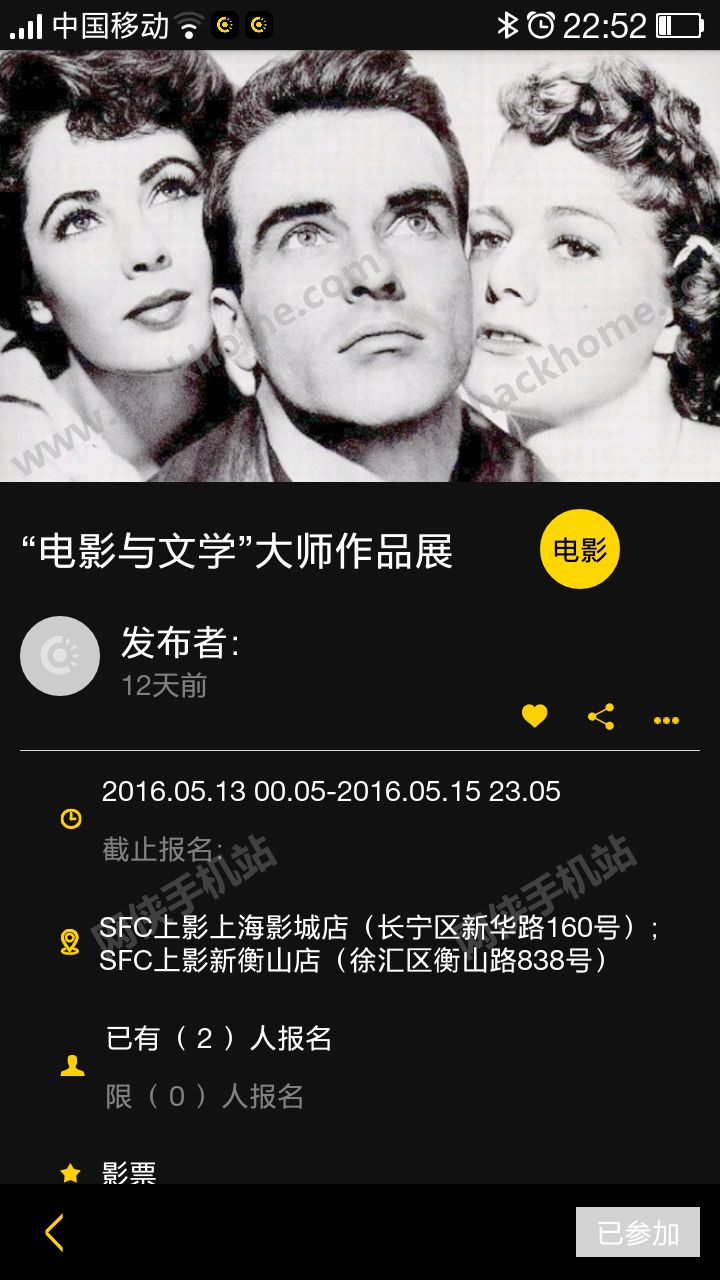Image resolution: width=720 pixels, height=1280 pixels.
Task: Open the 电影 category tag
Action: point(580,549)
